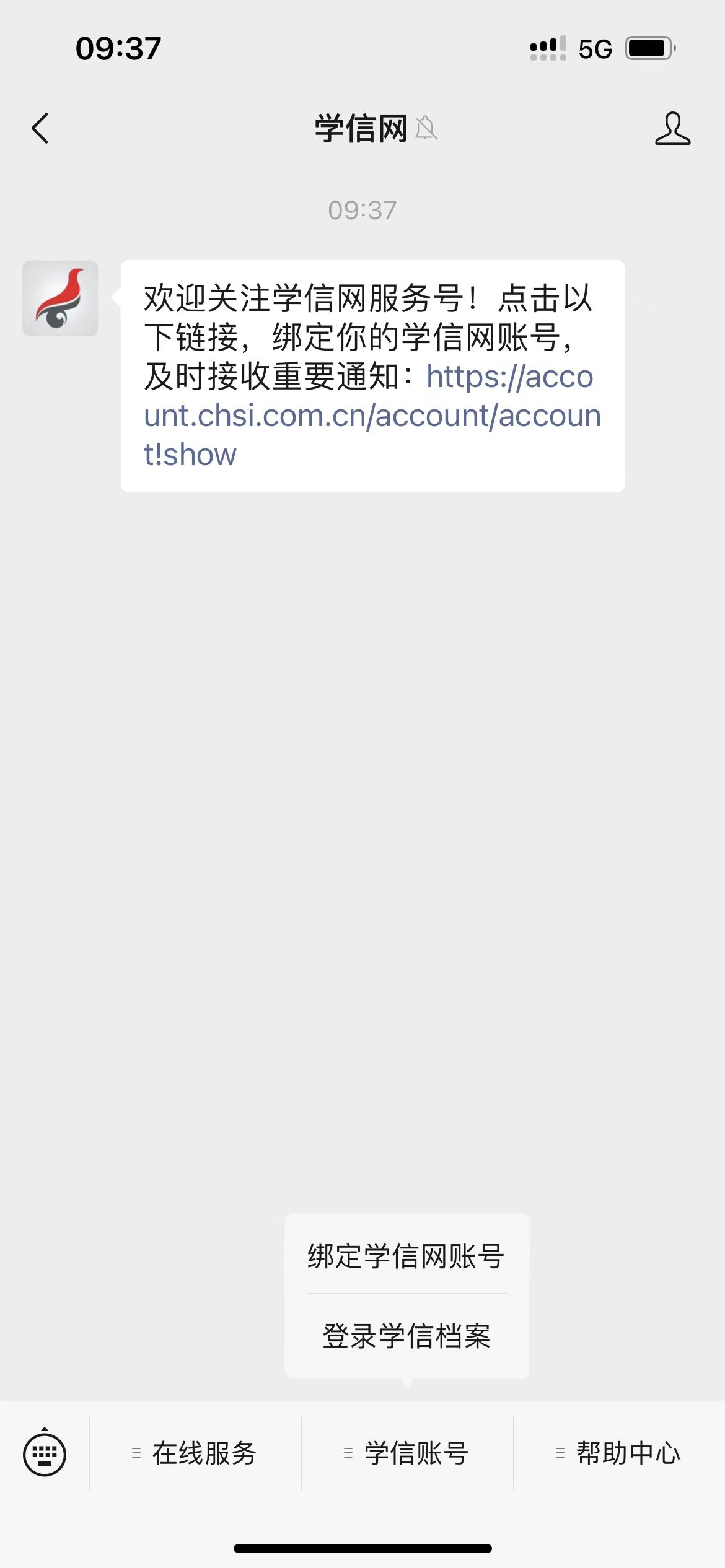
Task: Collapse the 学信账号 menu
Action: pos(407,1453)
